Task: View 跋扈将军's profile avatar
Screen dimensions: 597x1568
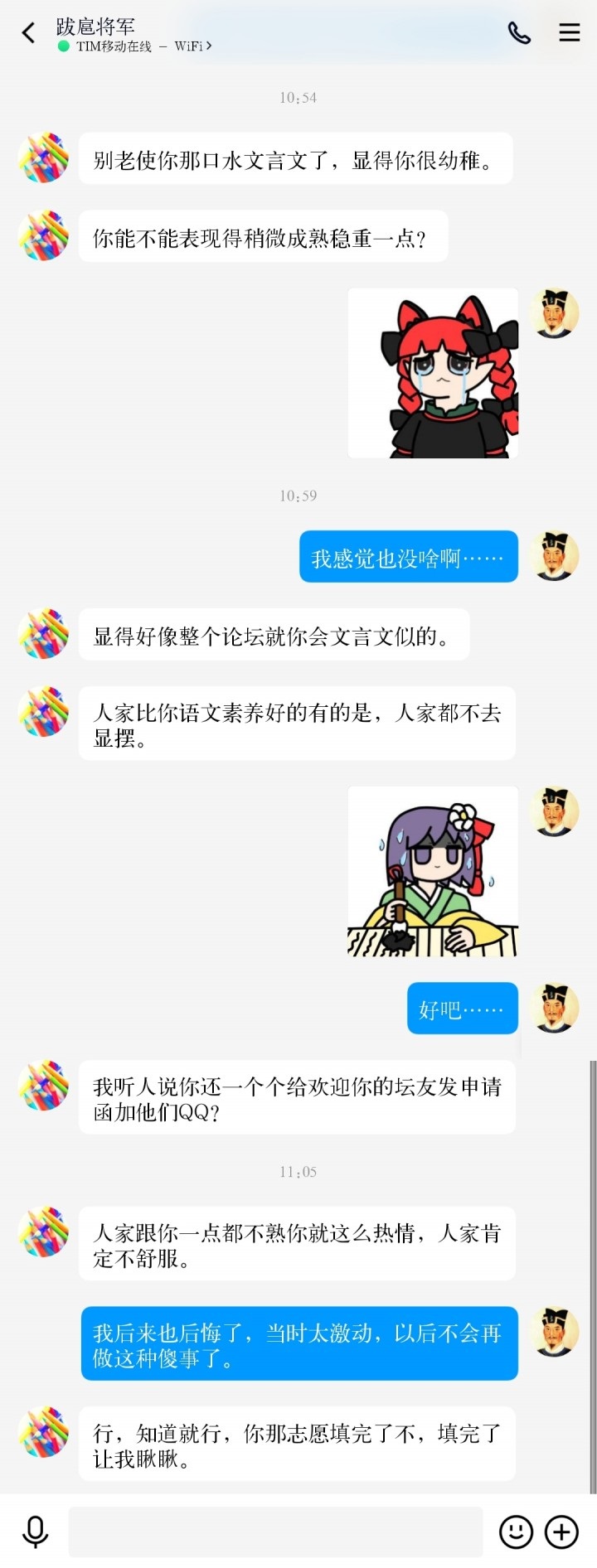Action: pos(42,159)
